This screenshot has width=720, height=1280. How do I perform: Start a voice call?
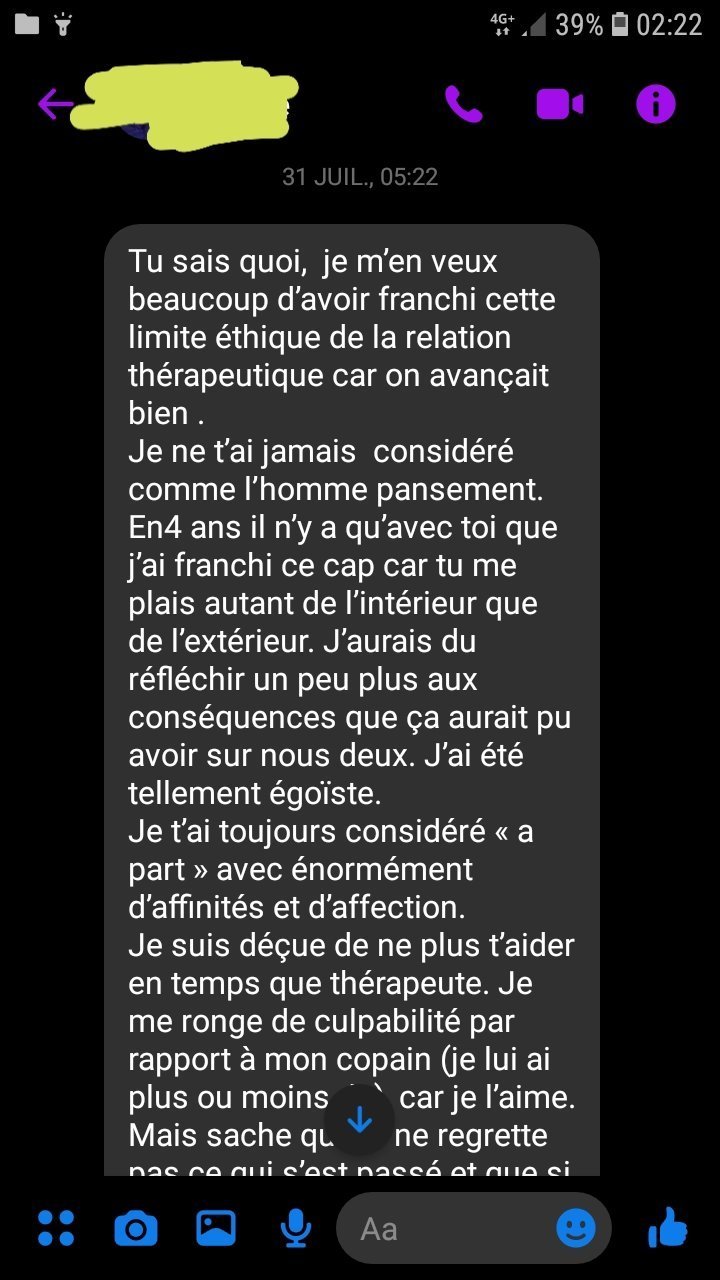pos(463,104)
